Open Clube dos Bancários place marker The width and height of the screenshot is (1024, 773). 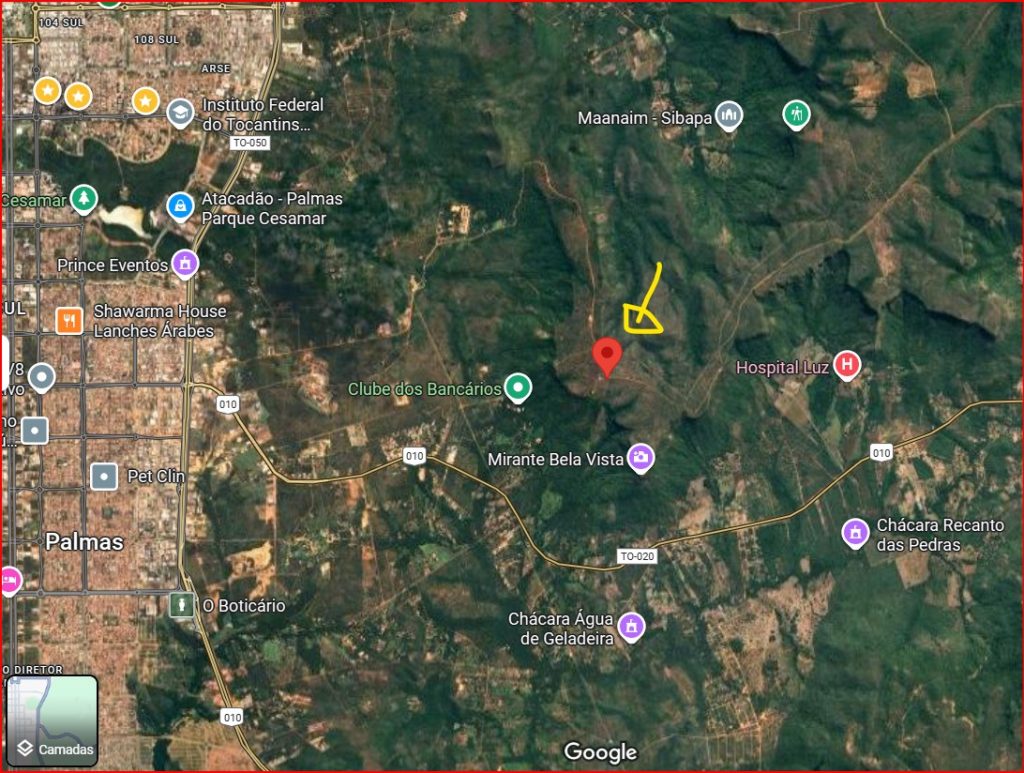click(x=517, y=388)
